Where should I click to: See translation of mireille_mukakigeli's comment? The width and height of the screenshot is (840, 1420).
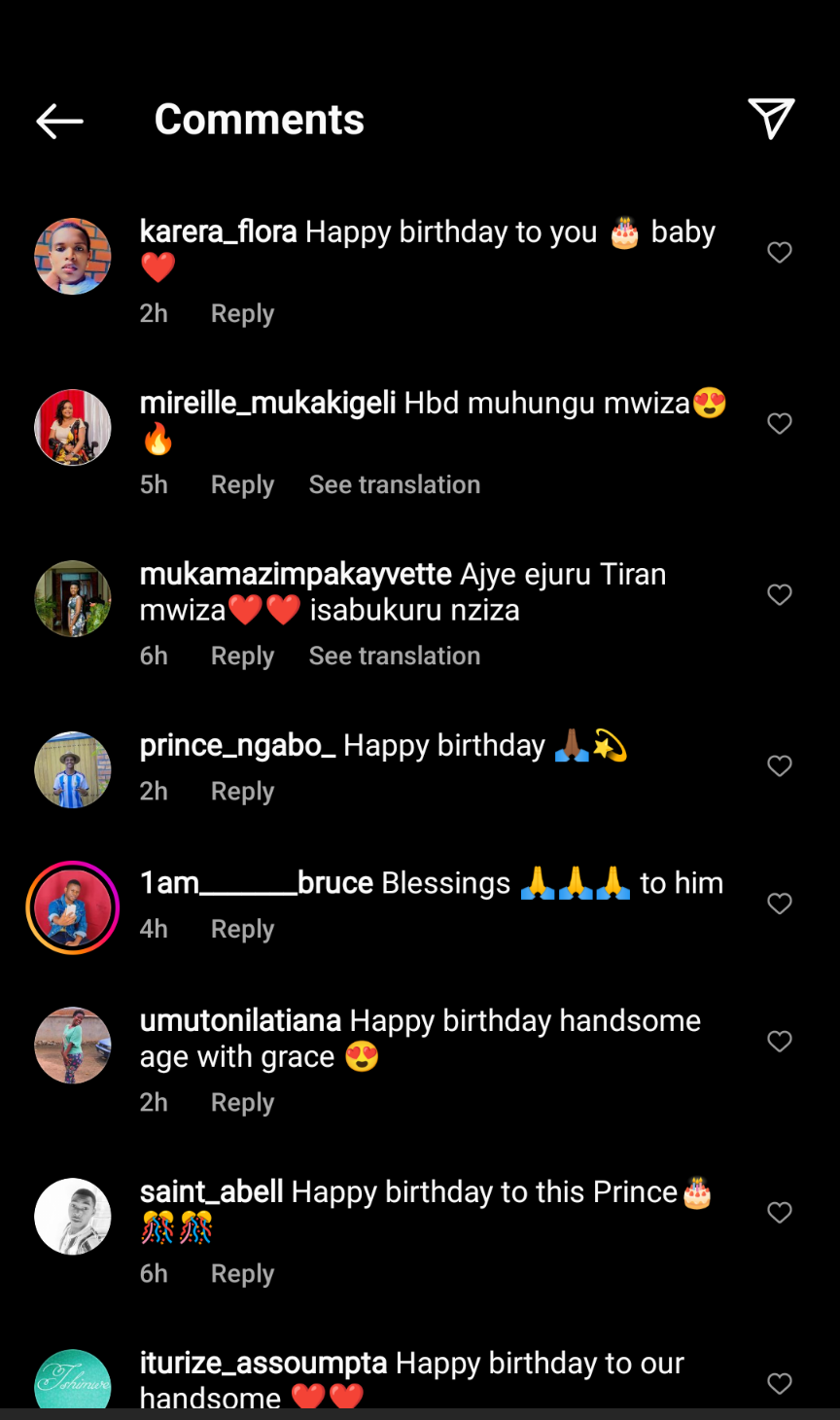[x=394, y=485]
